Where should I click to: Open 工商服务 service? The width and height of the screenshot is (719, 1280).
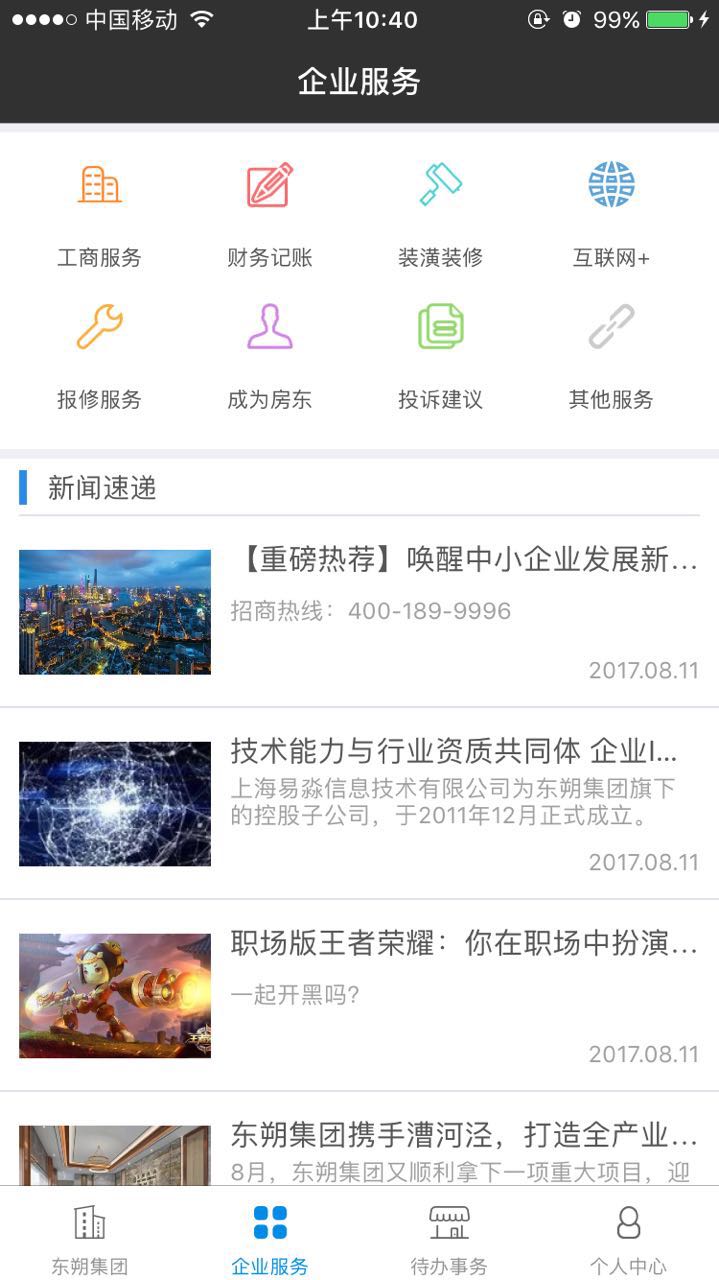coord(99,212)
